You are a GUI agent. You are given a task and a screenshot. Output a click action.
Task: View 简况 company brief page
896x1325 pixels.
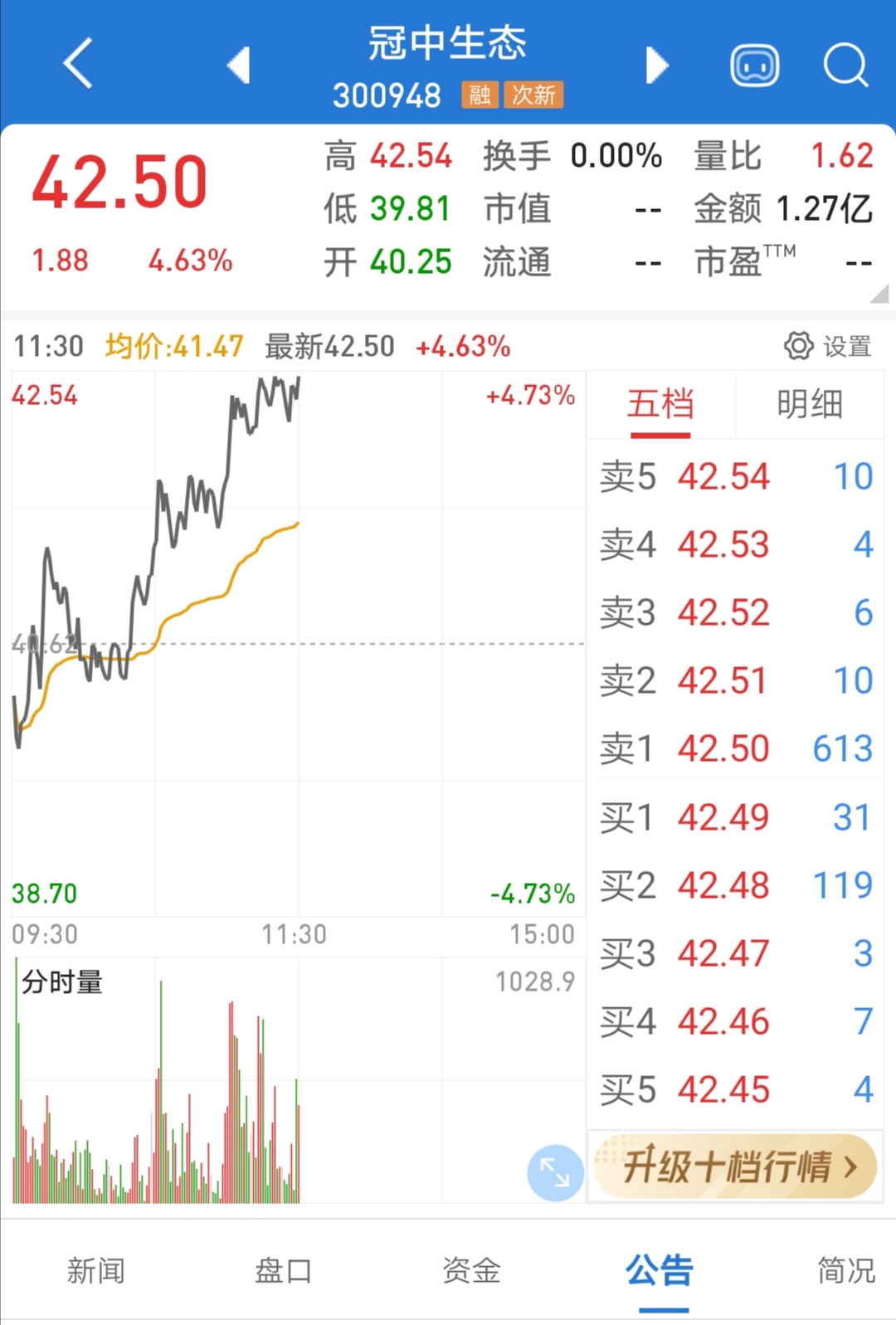pyautogui.click(x=845, y=1270)
